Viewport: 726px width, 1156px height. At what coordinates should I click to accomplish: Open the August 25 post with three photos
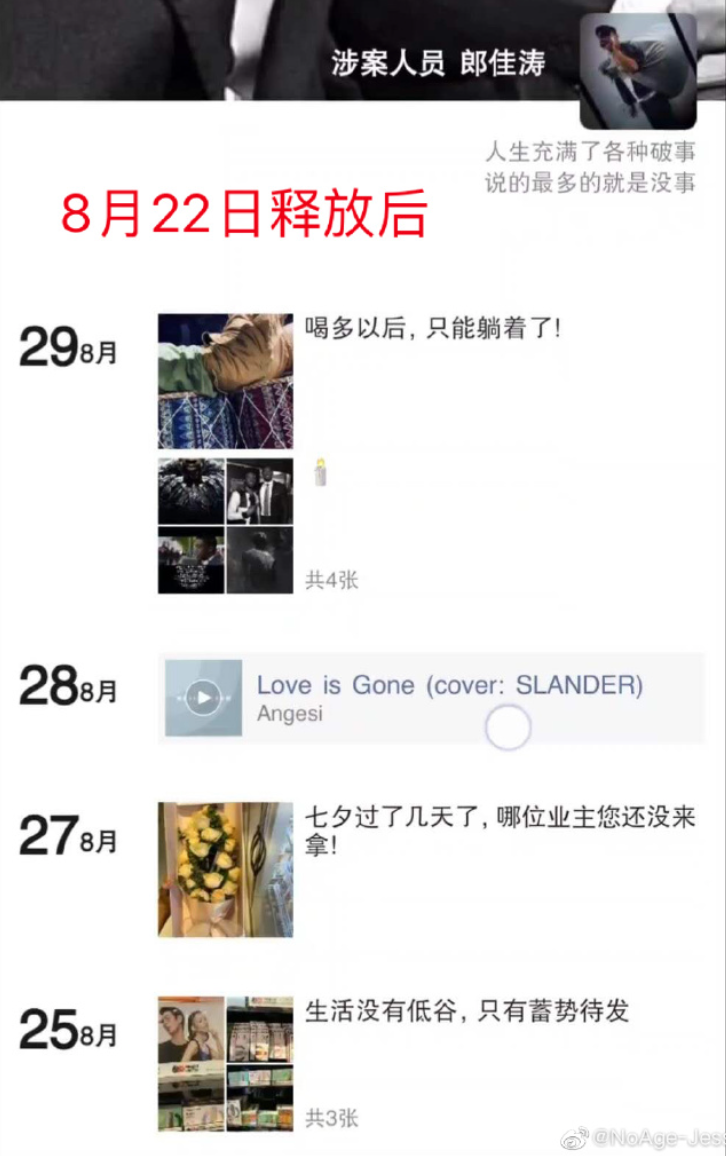pyautogui.click(x=467, y=1011)
